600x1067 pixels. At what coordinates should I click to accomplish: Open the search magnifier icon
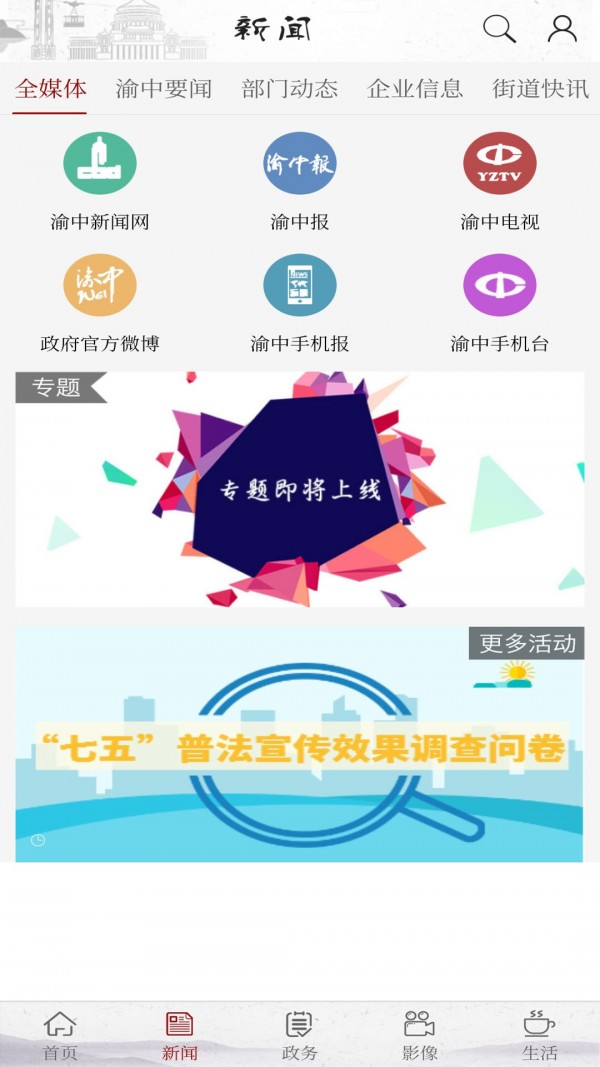click(499, 29)
